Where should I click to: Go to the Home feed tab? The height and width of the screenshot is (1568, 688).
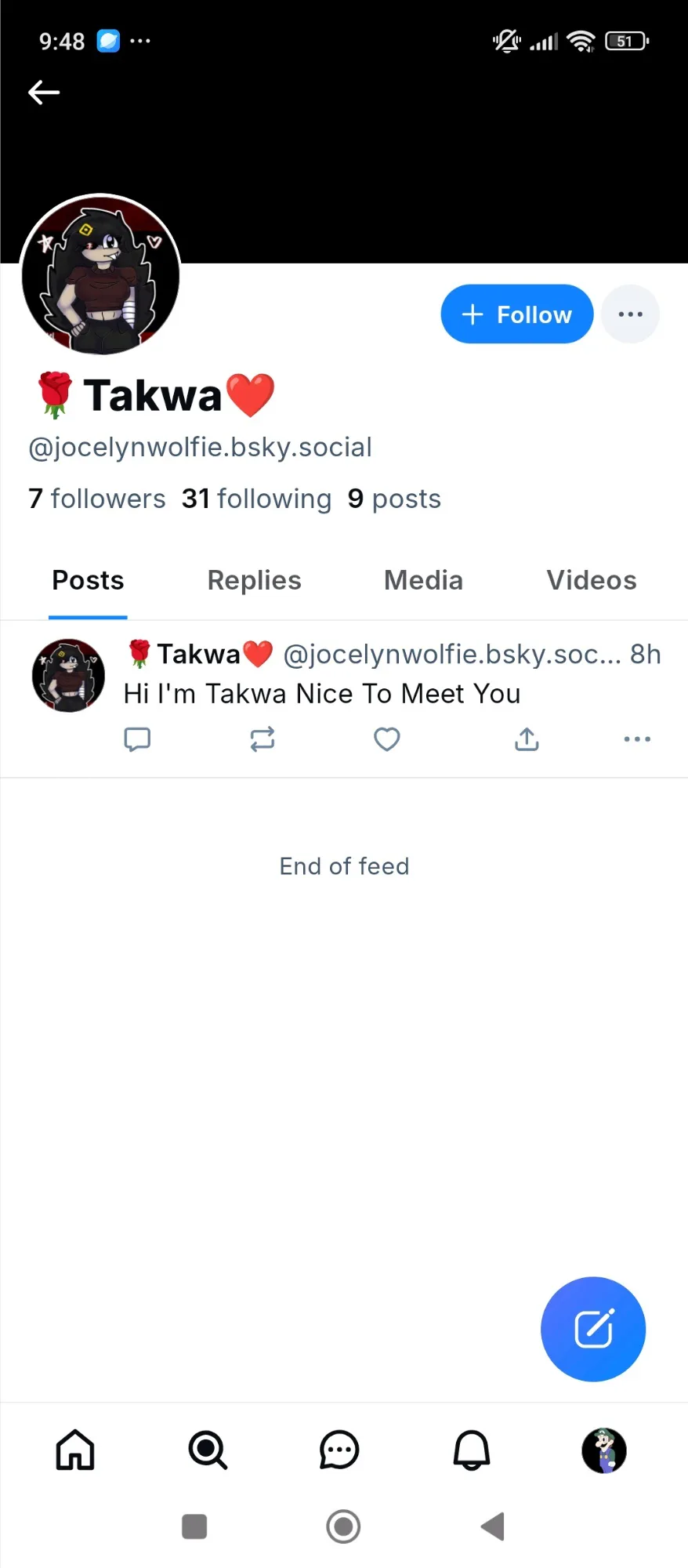[75, 1450]
